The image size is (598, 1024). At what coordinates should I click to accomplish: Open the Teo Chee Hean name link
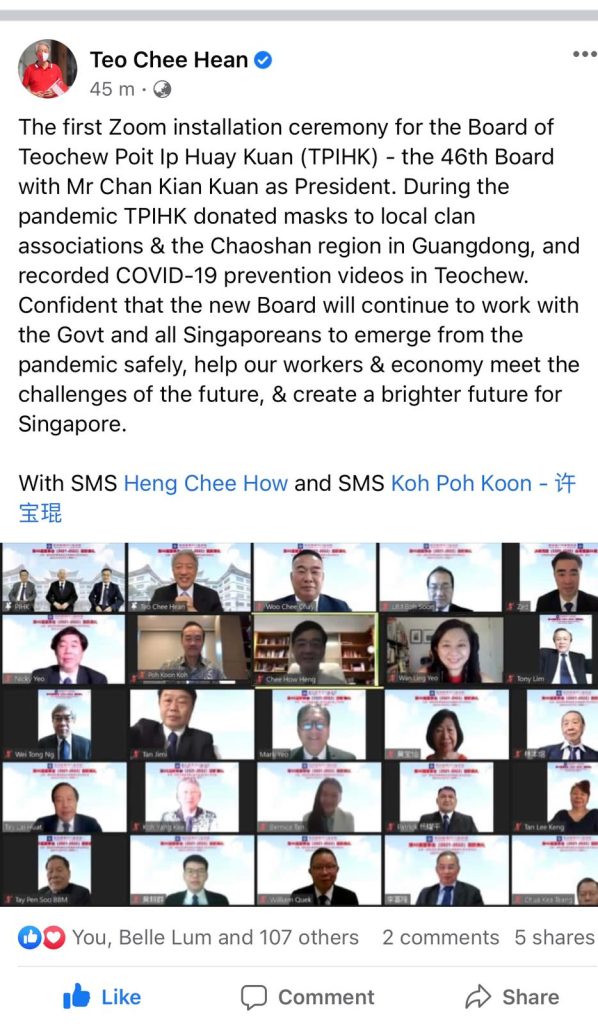point(169,60)
